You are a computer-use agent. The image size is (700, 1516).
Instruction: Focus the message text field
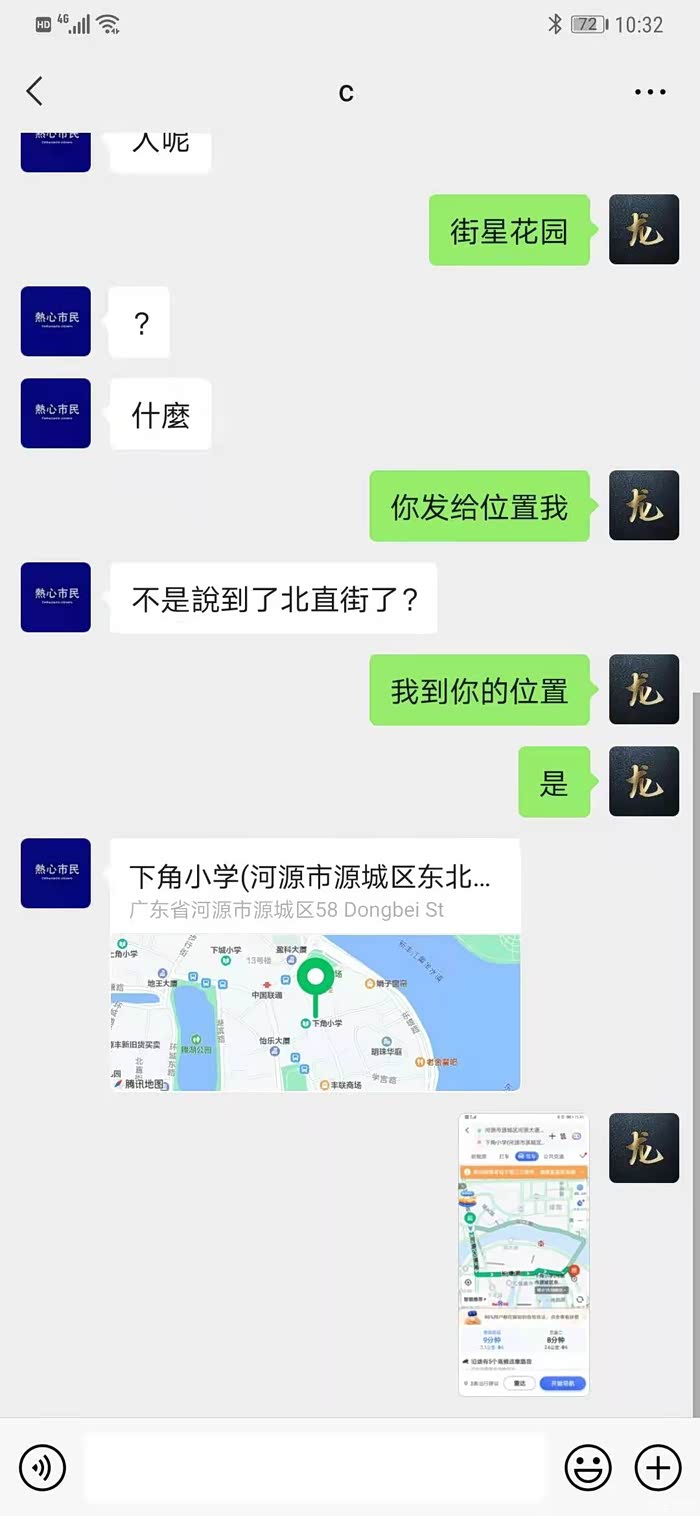pyautogui.click(x=315, y=1467)
